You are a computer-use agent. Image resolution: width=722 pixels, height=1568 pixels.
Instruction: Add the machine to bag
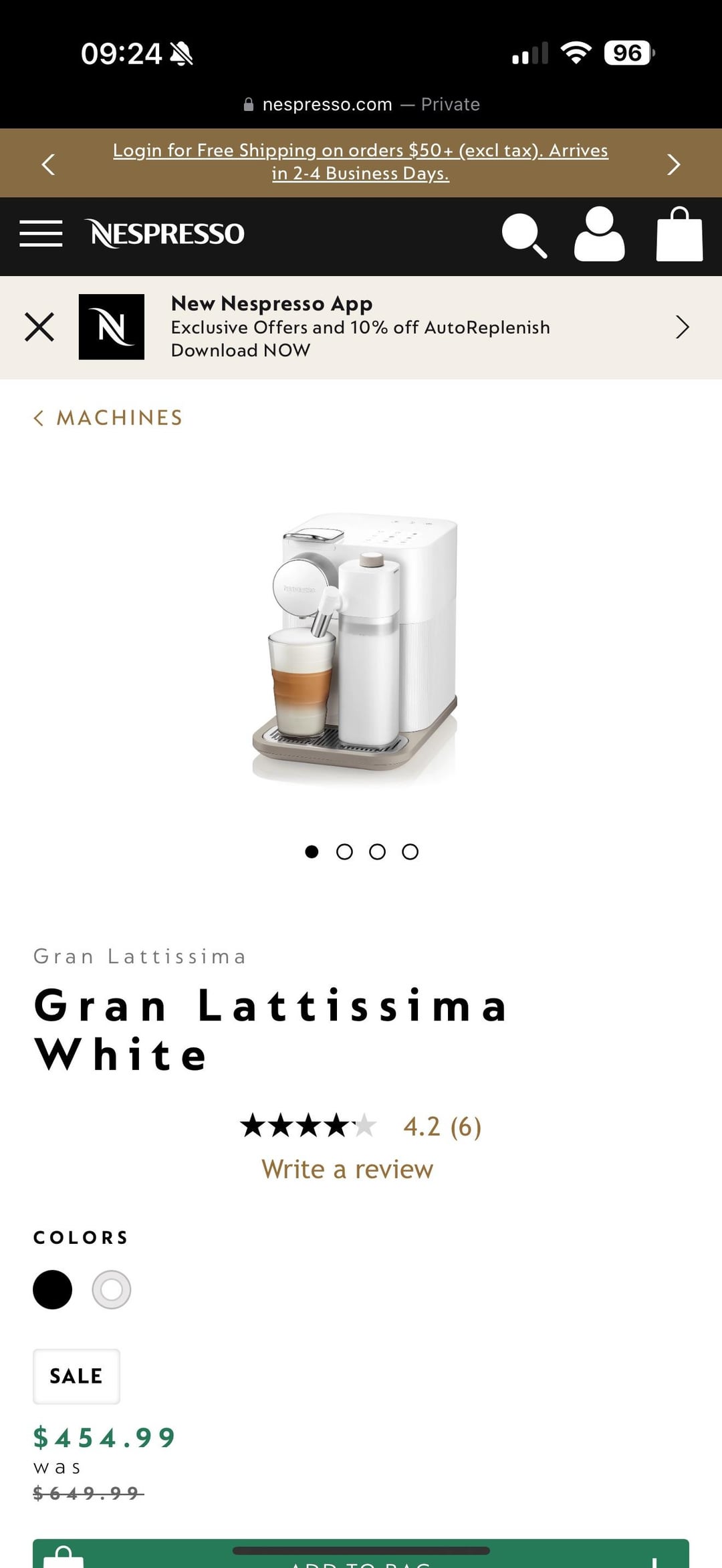(361, 1553)
